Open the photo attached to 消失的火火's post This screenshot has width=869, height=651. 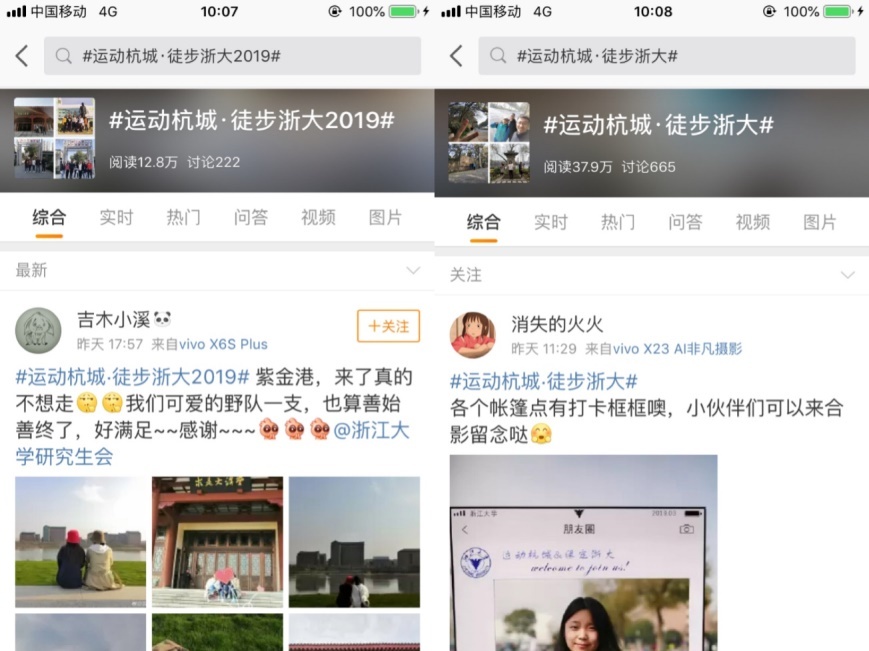(x=583, y=552)
